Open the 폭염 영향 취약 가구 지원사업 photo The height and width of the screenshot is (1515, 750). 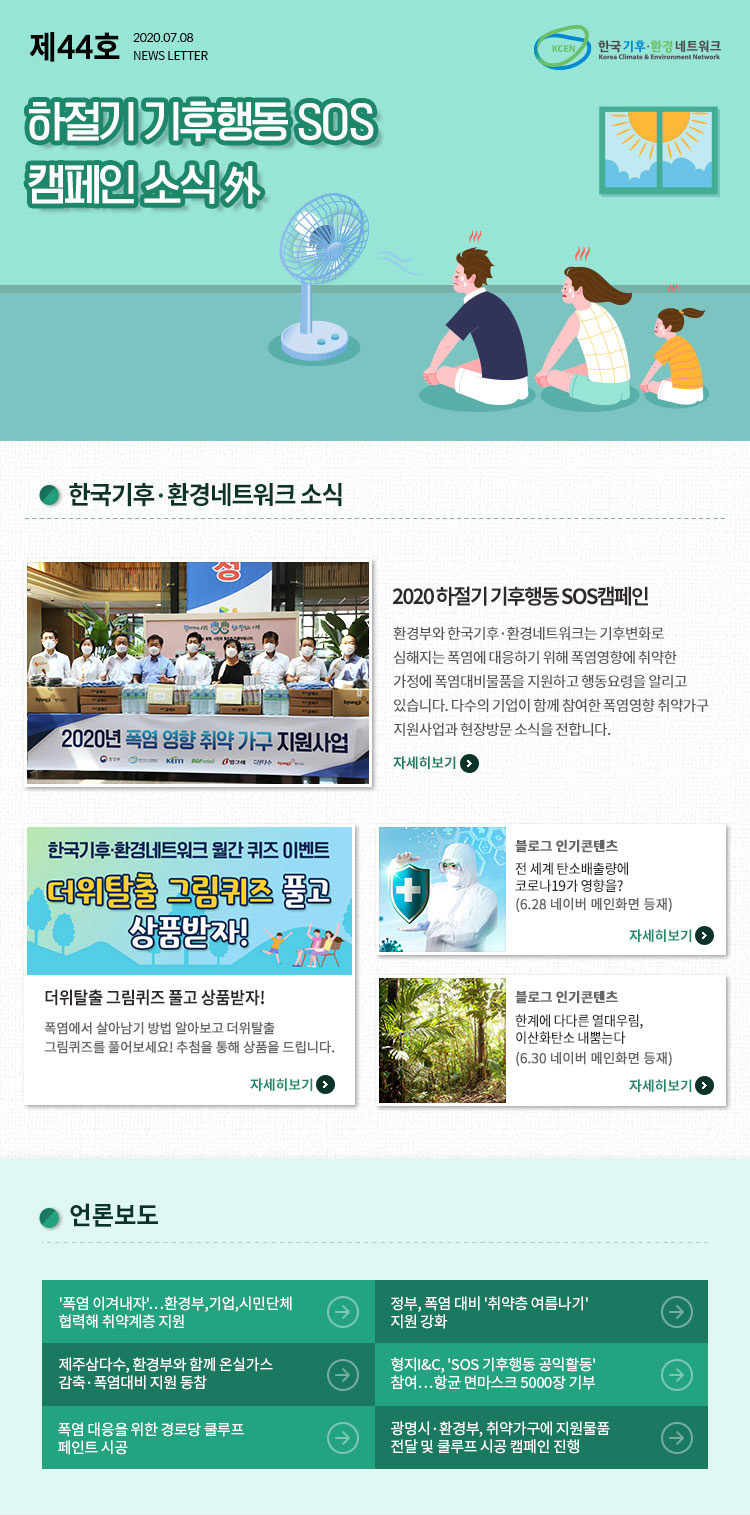pos(198,672)
